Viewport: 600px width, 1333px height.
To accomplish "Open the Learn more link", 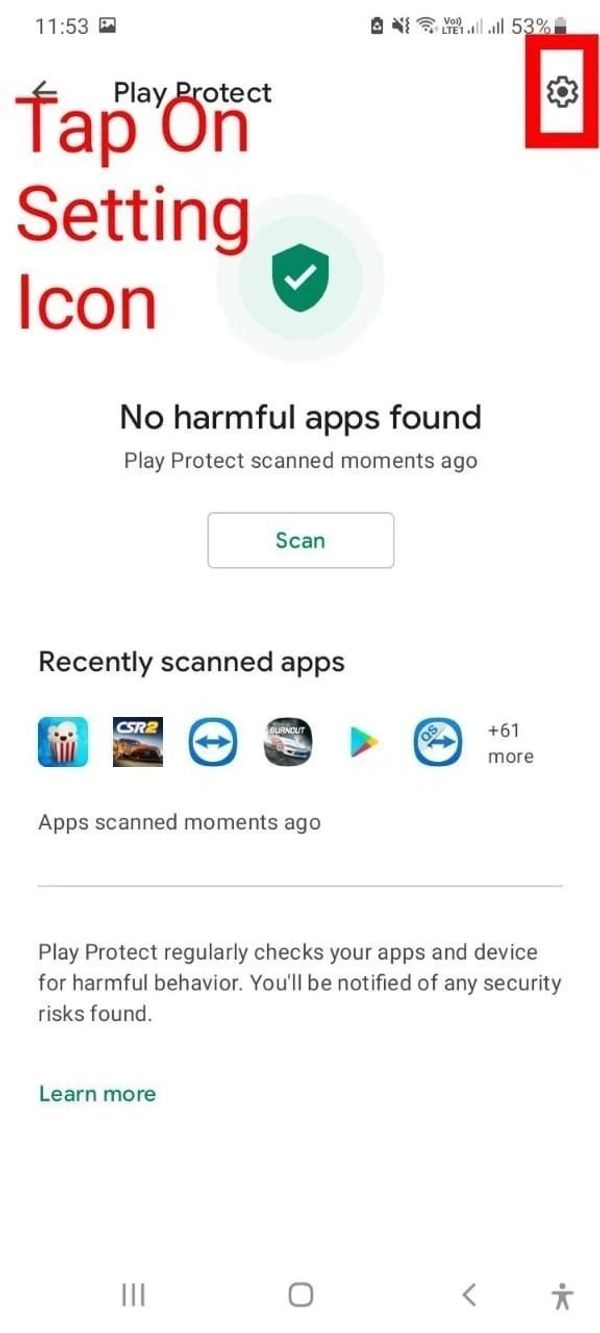I will [97, 1093].
